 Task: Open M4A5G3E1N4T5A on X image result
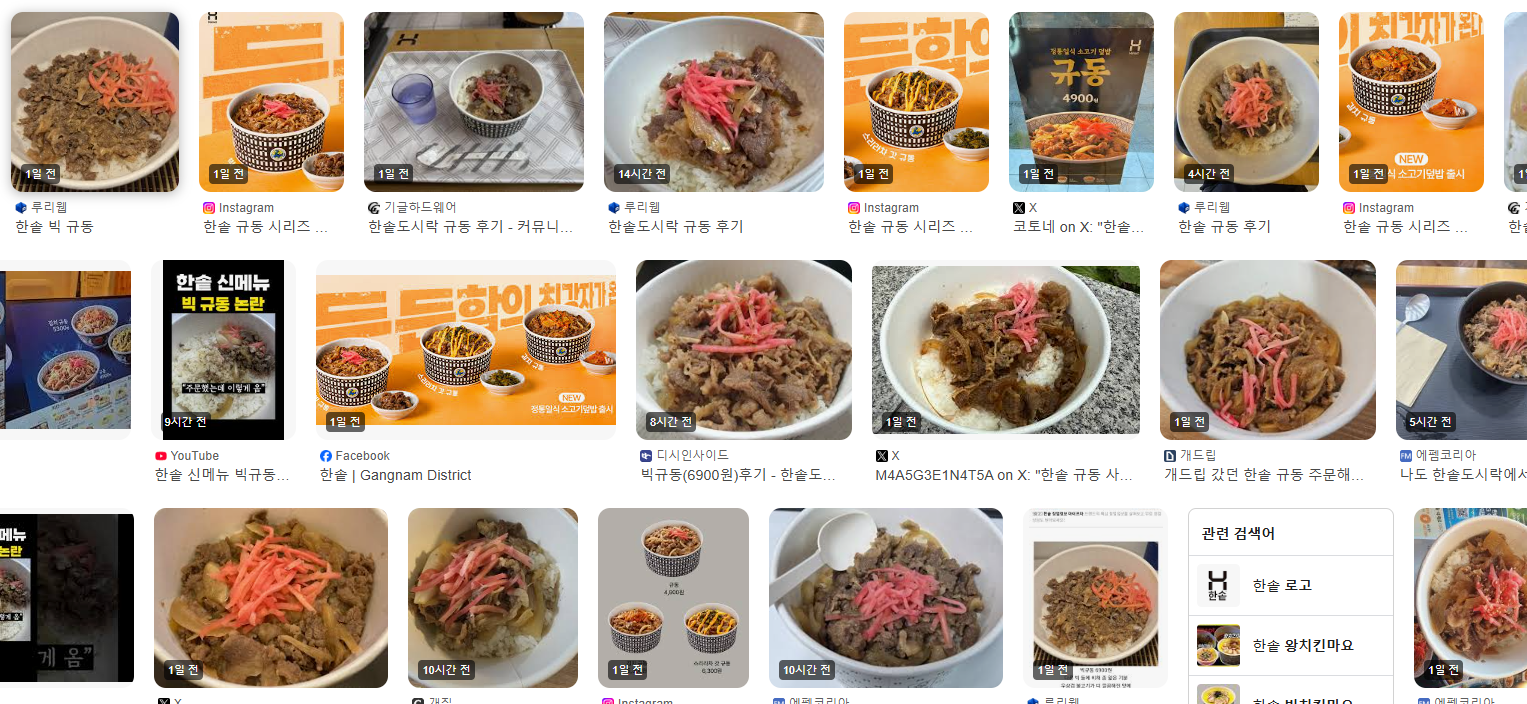pos(1005,350)
